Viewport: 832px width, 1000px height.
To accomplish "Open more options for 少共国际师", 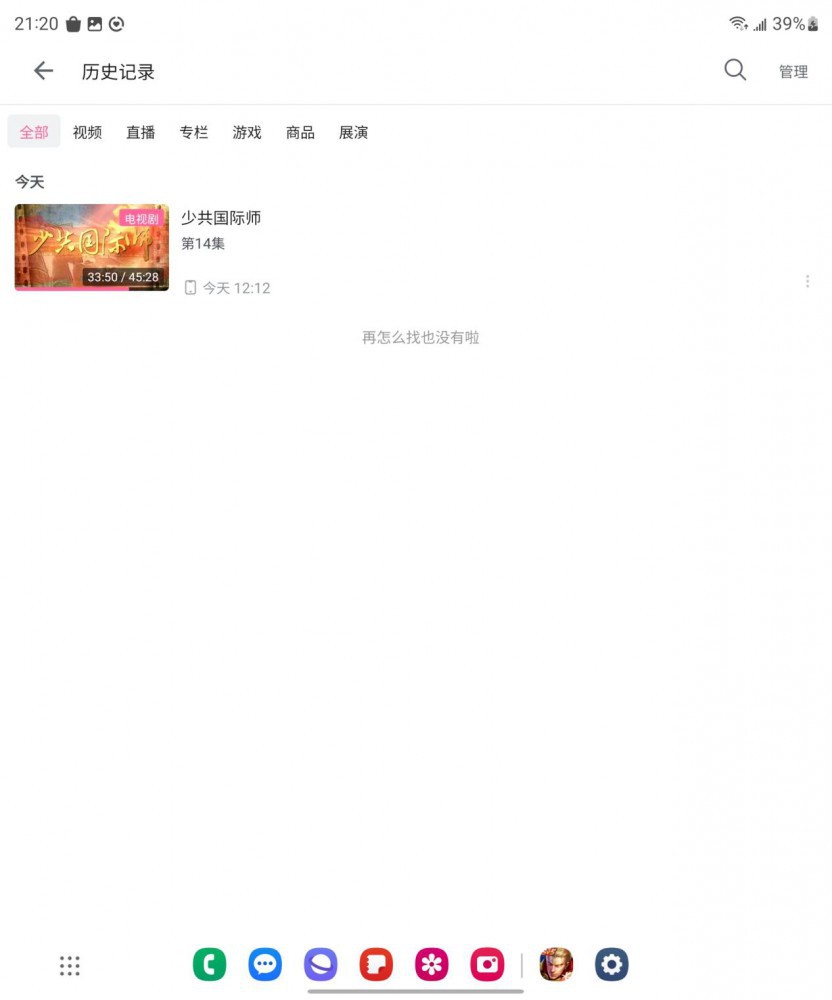I will 807,282.
